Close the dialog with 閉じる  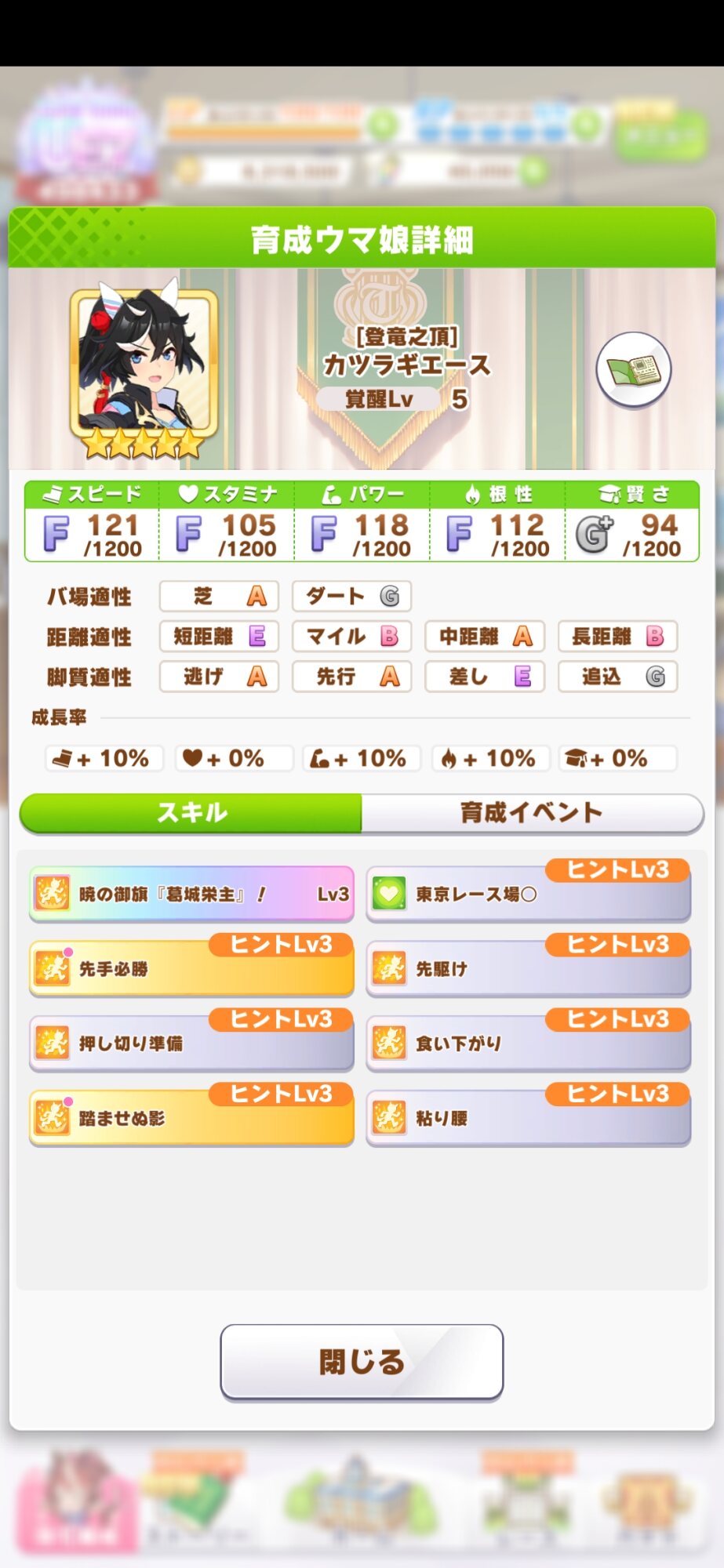click(362, 1362)
